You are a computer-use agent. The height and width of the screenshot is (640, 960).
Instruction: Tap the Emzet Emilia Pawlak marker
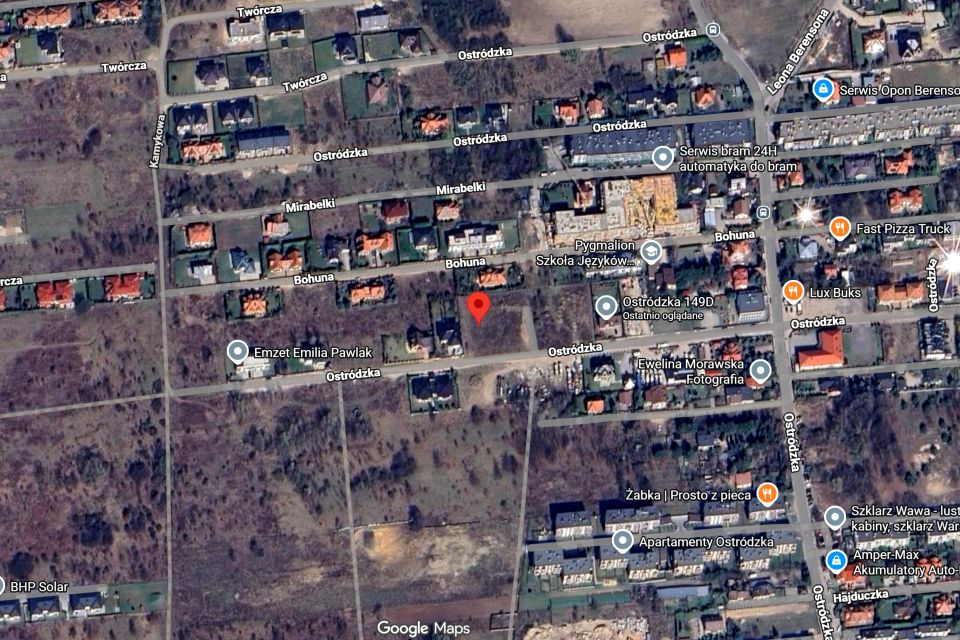point(238,352)
